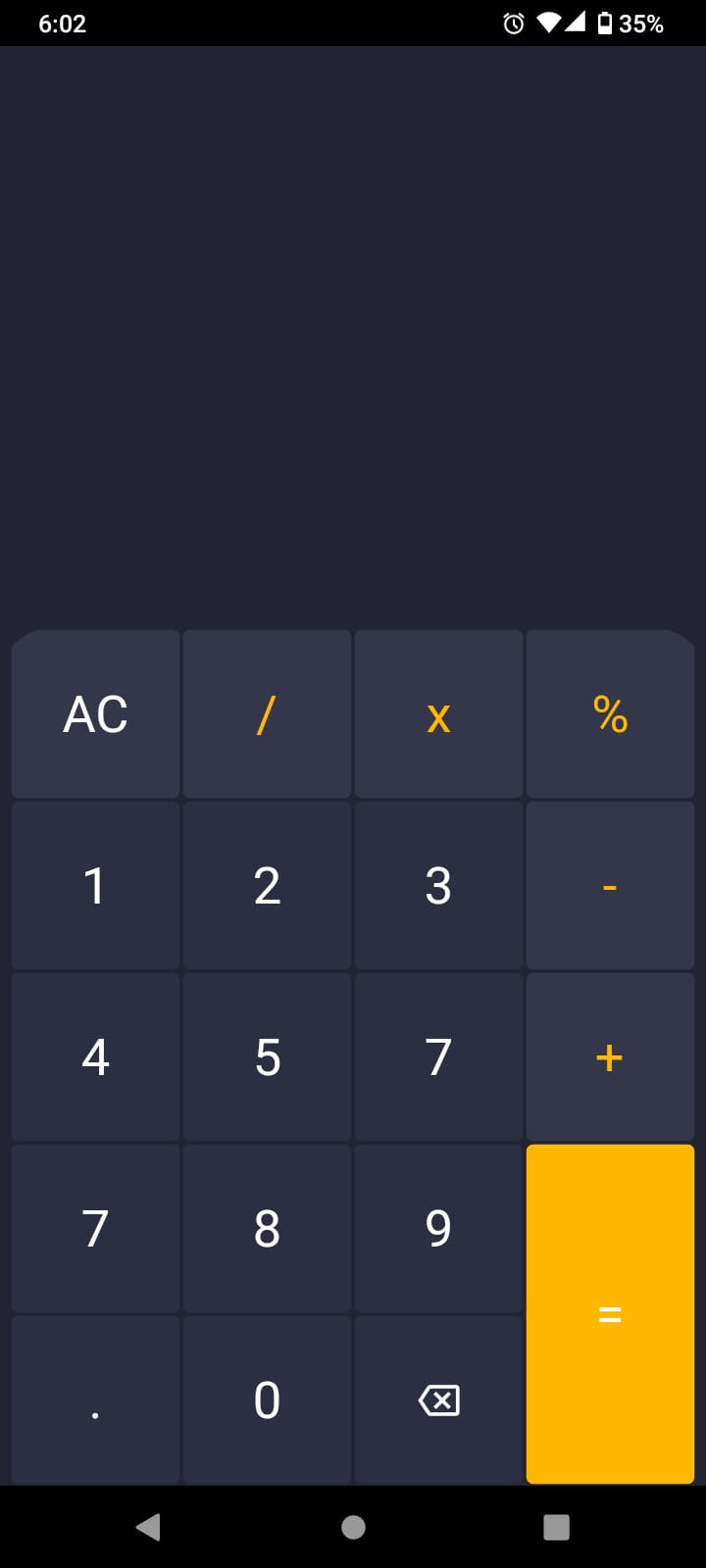
Task: Tap the multiplication operator
Action: click(438, 713)
